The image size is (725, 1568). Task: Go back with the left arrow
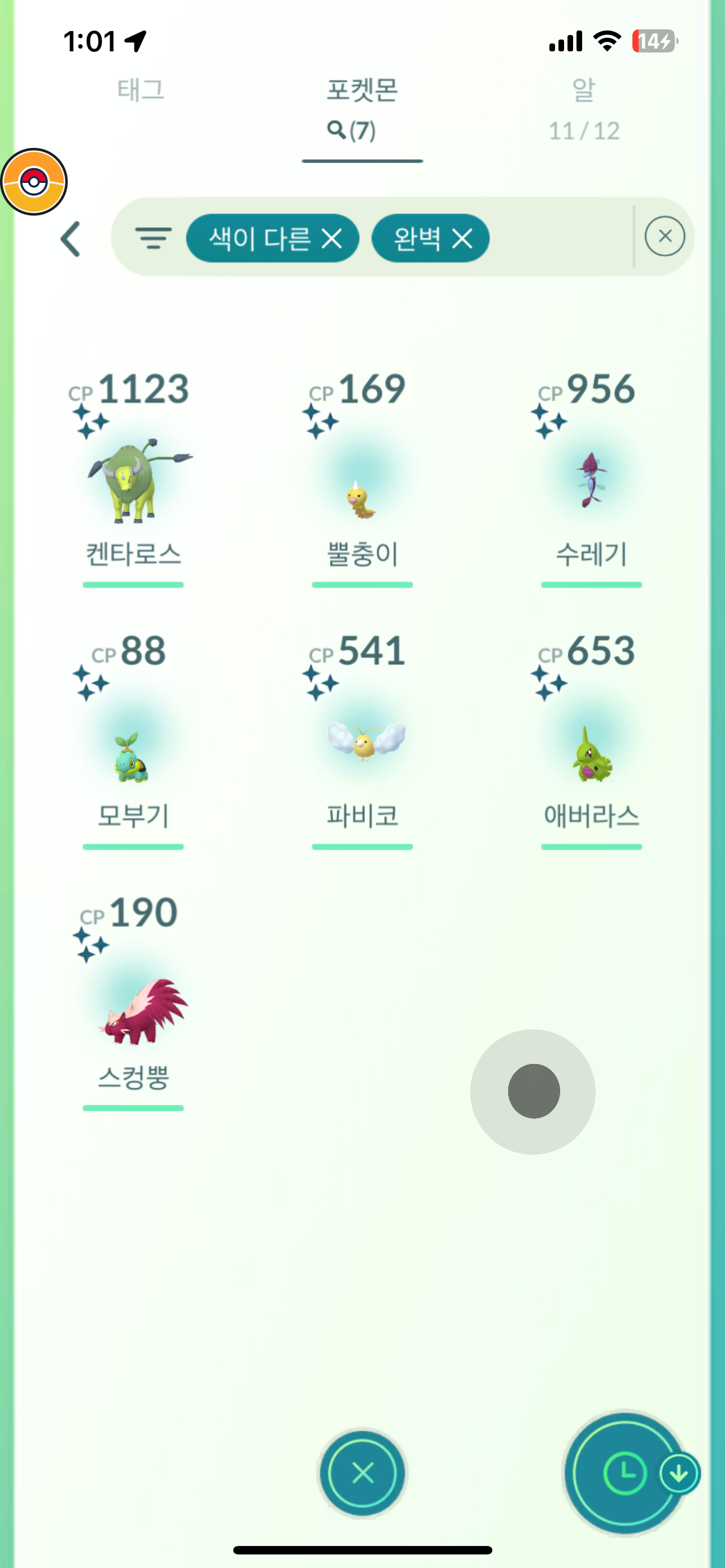point(71,239)
